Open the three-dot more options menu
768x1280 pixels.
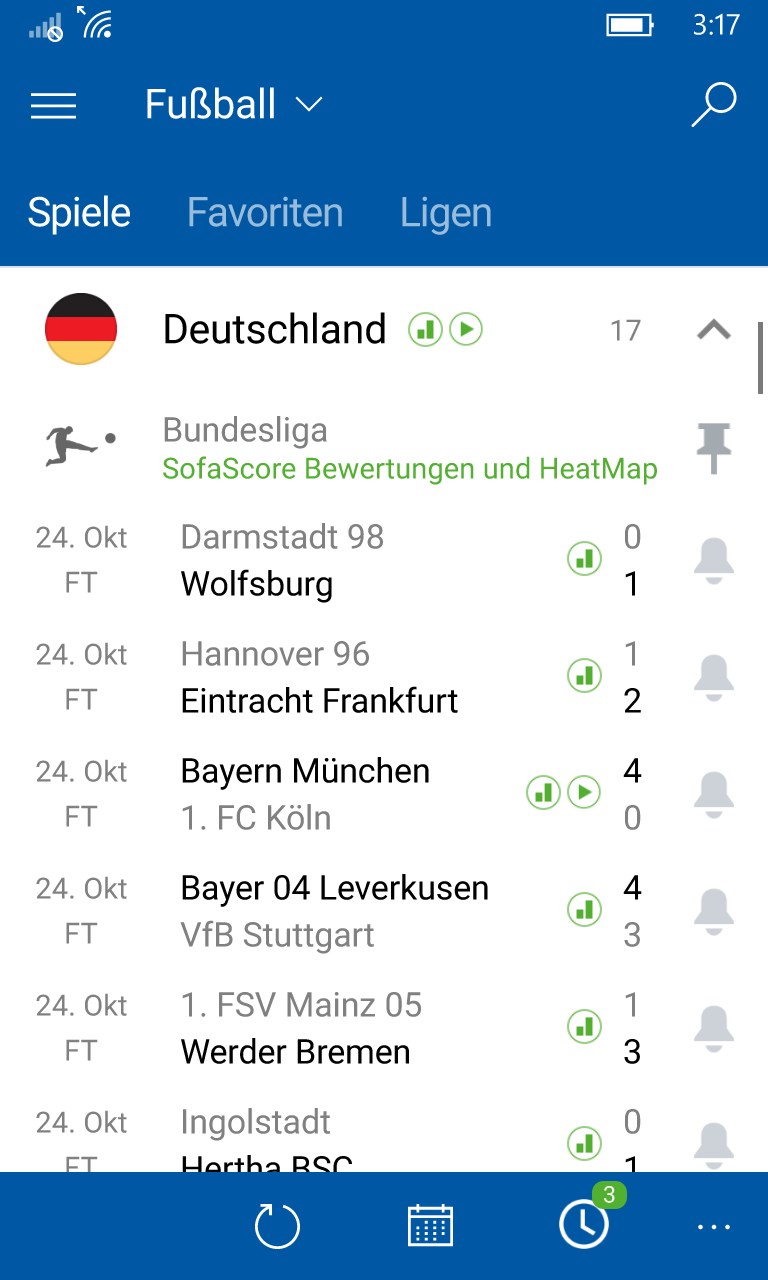coord(714,1226)
